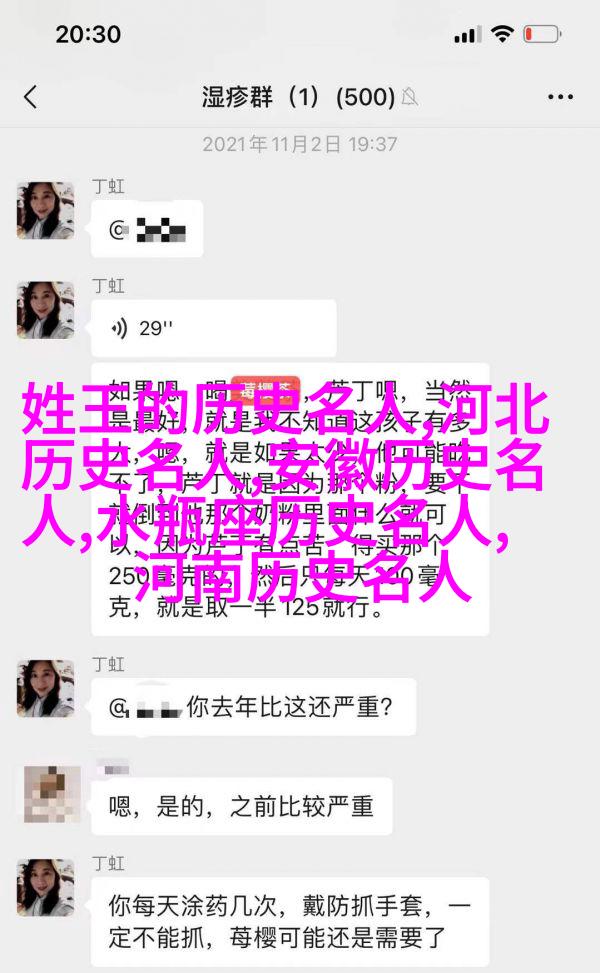Open the group chat's more options menu
Viewport: 600px width, 973px height.
click(560, 97)
